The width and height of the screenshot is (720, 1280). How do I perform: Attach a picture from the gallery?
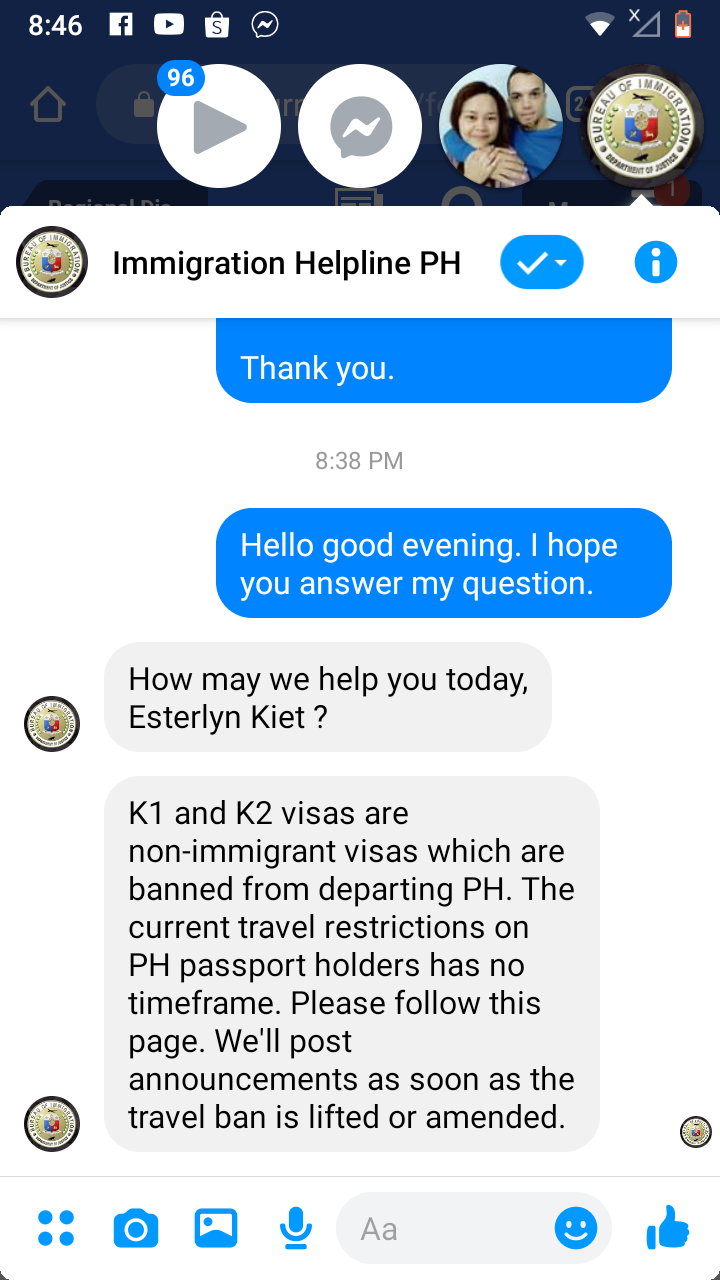(216, 1228)
